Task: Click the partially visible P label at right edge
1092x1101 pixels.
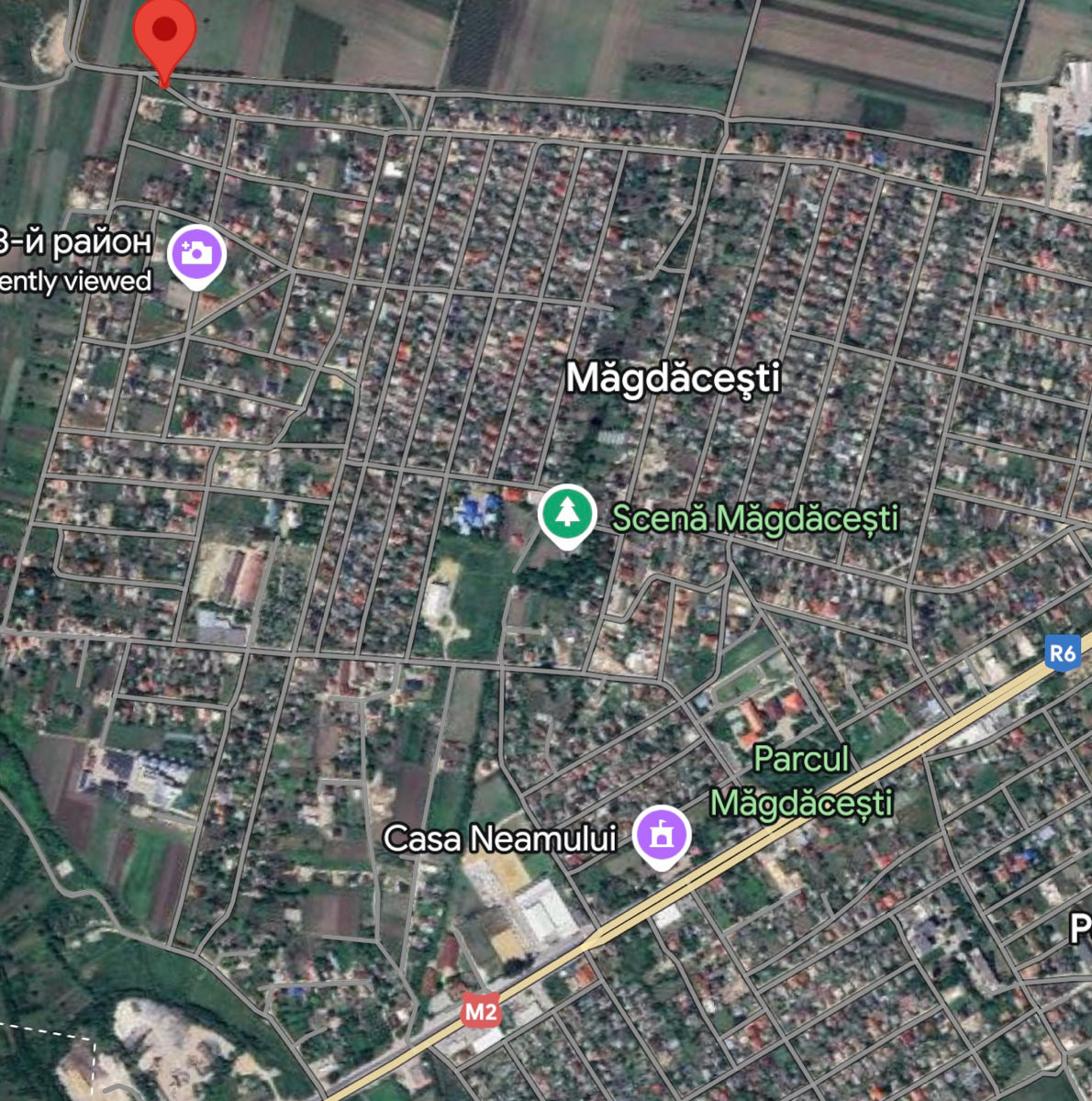Action: point(1081,927)
